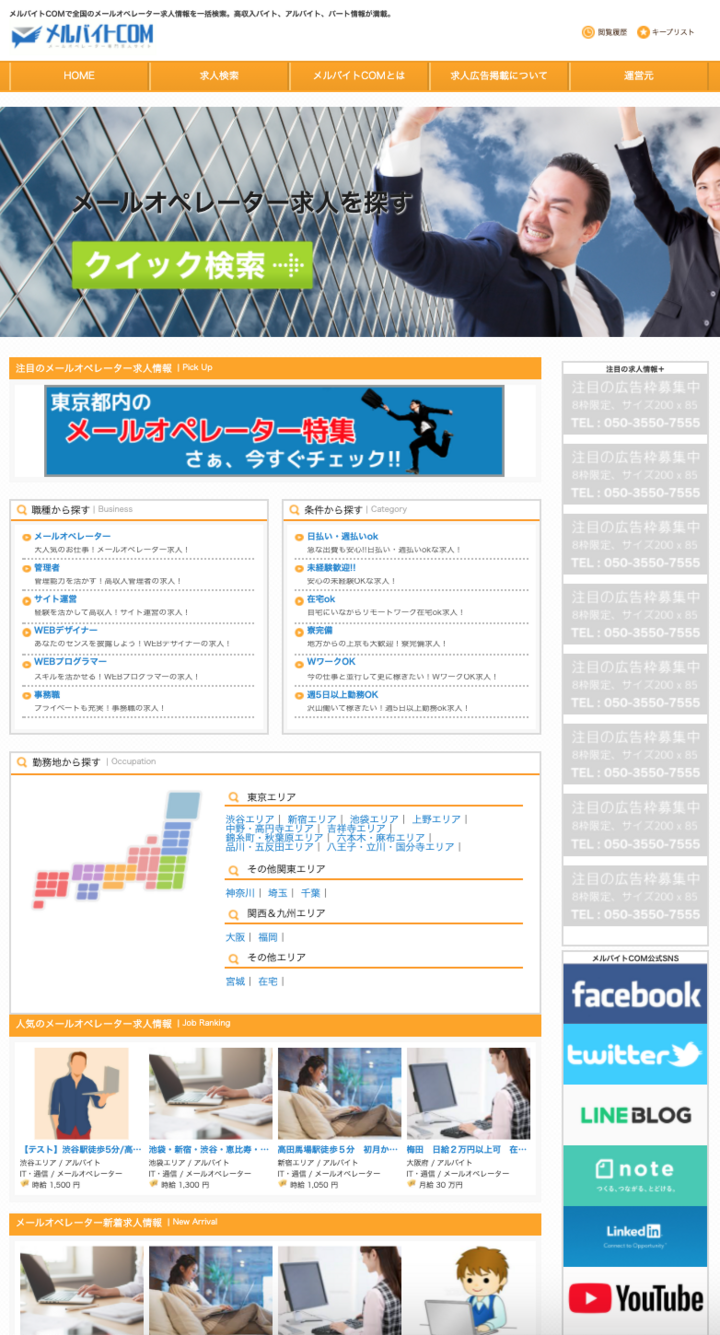Image resolution: width=720 pixels, height=1335 pixels.
Task: Select the 大阪 area link
Action: click(x=235, y=937)
